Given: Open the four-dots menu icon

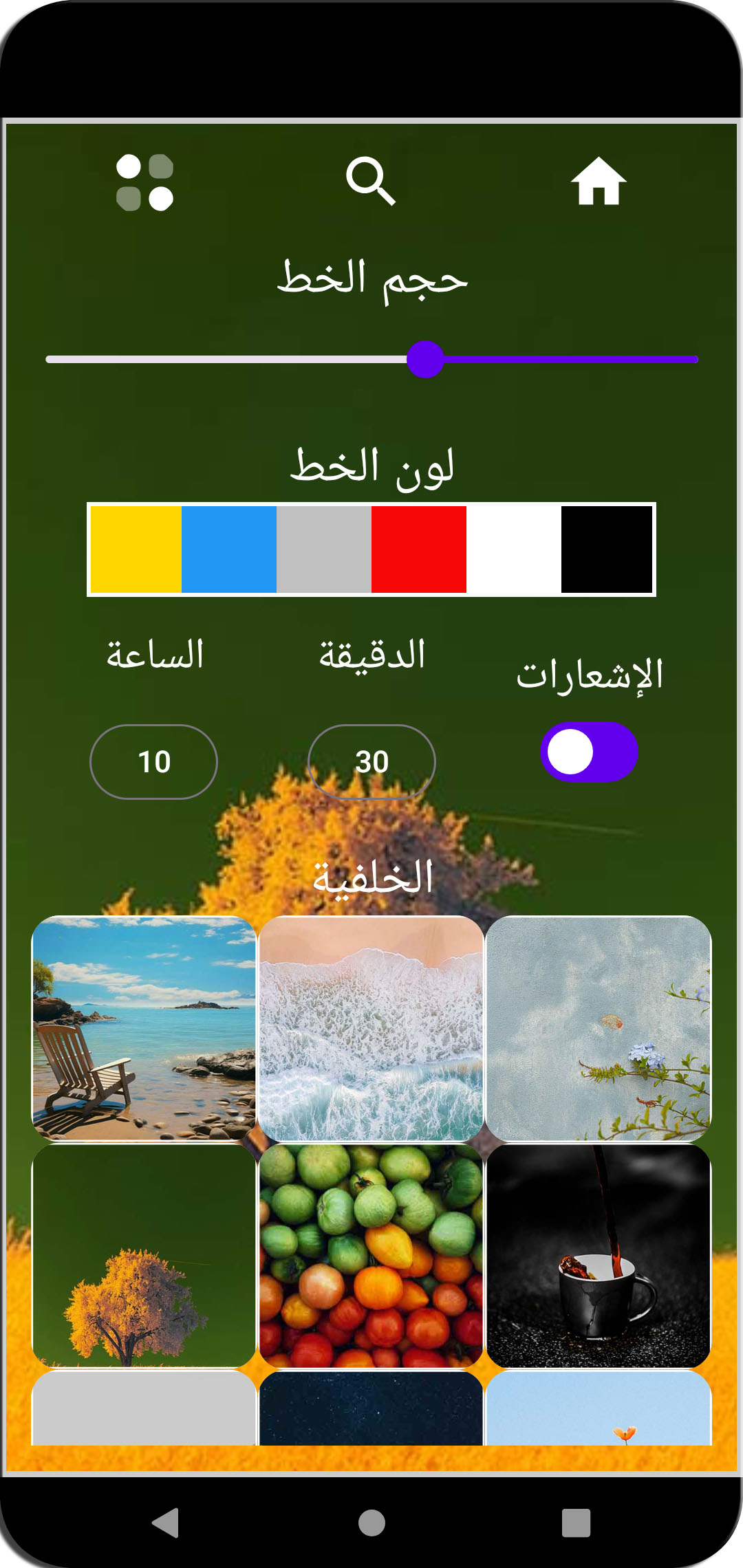Looking at the screenshot, I should click(144, 182).
